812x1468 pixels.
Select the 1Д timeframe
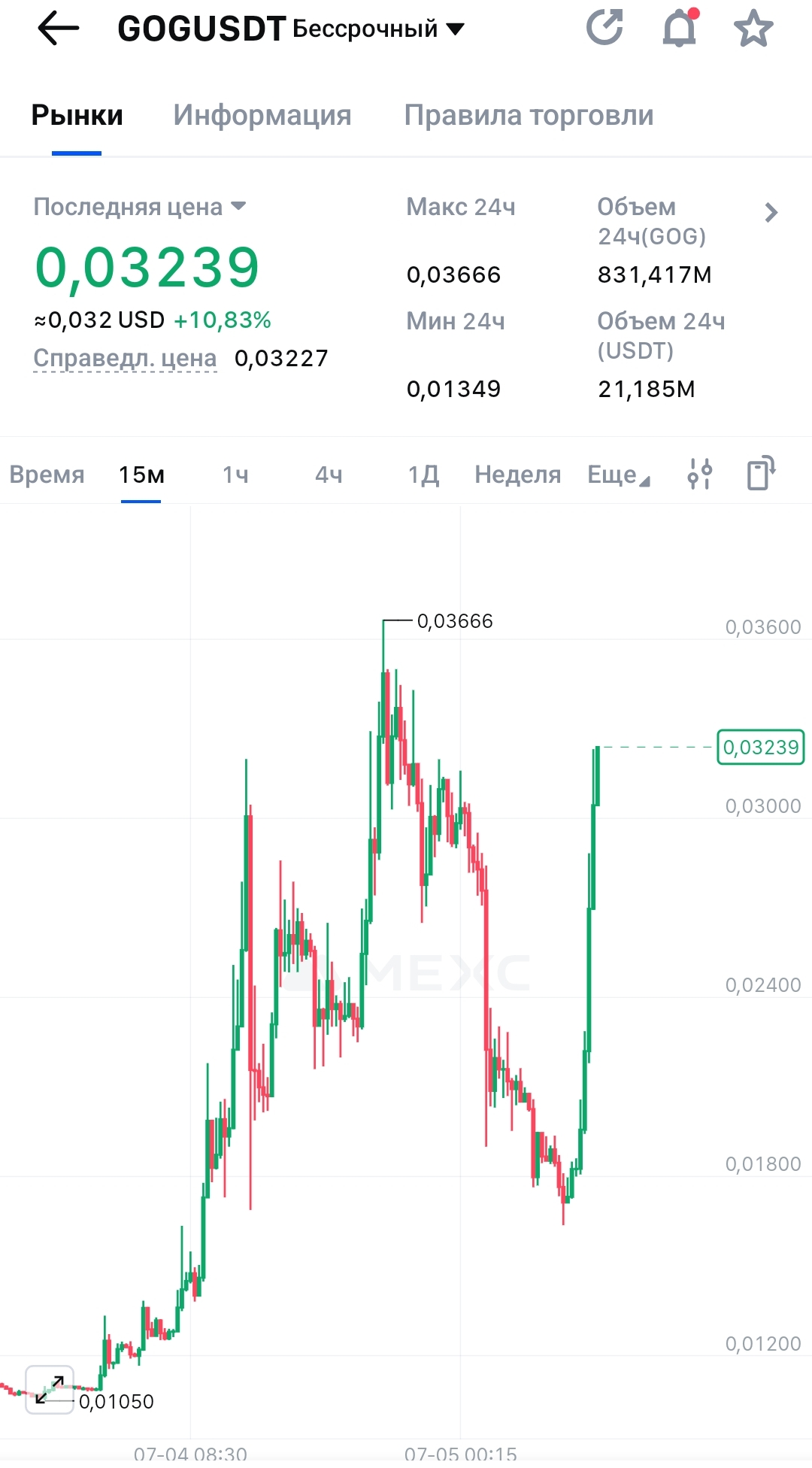coord(423,475)
